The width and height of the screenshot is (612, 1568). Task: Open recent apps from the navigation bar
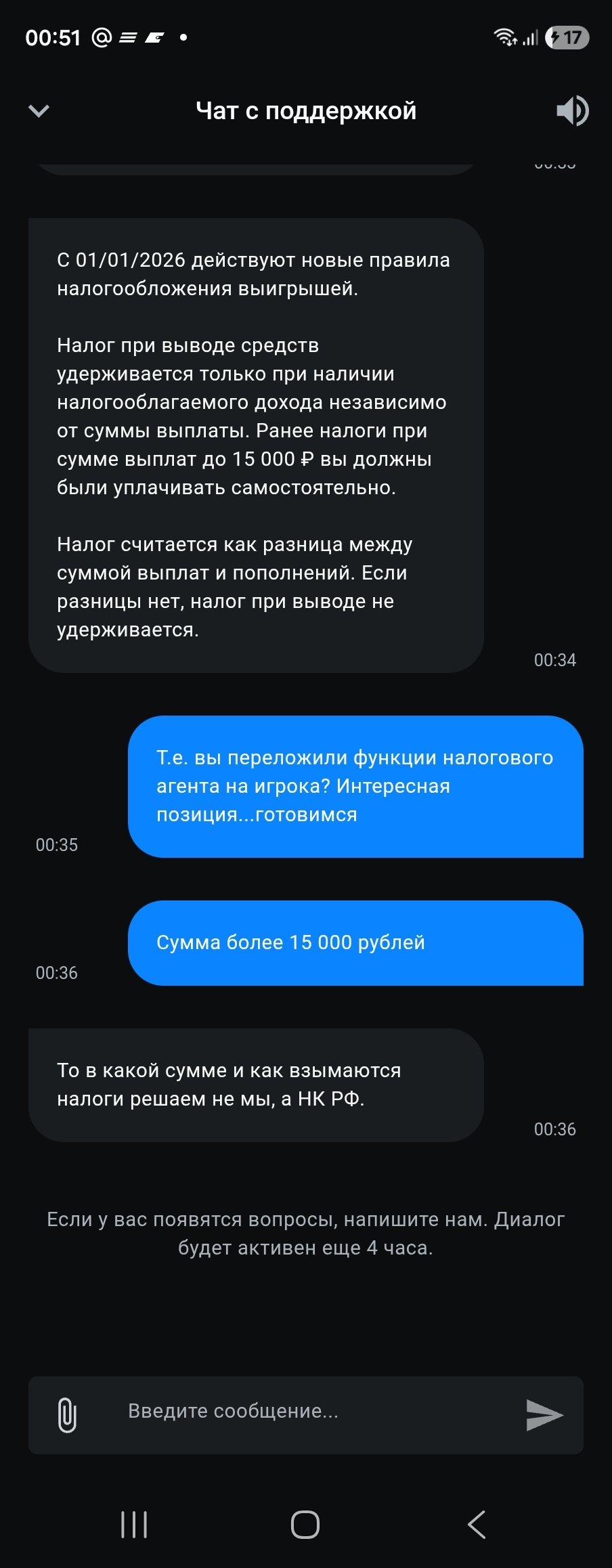point(134,1525)
